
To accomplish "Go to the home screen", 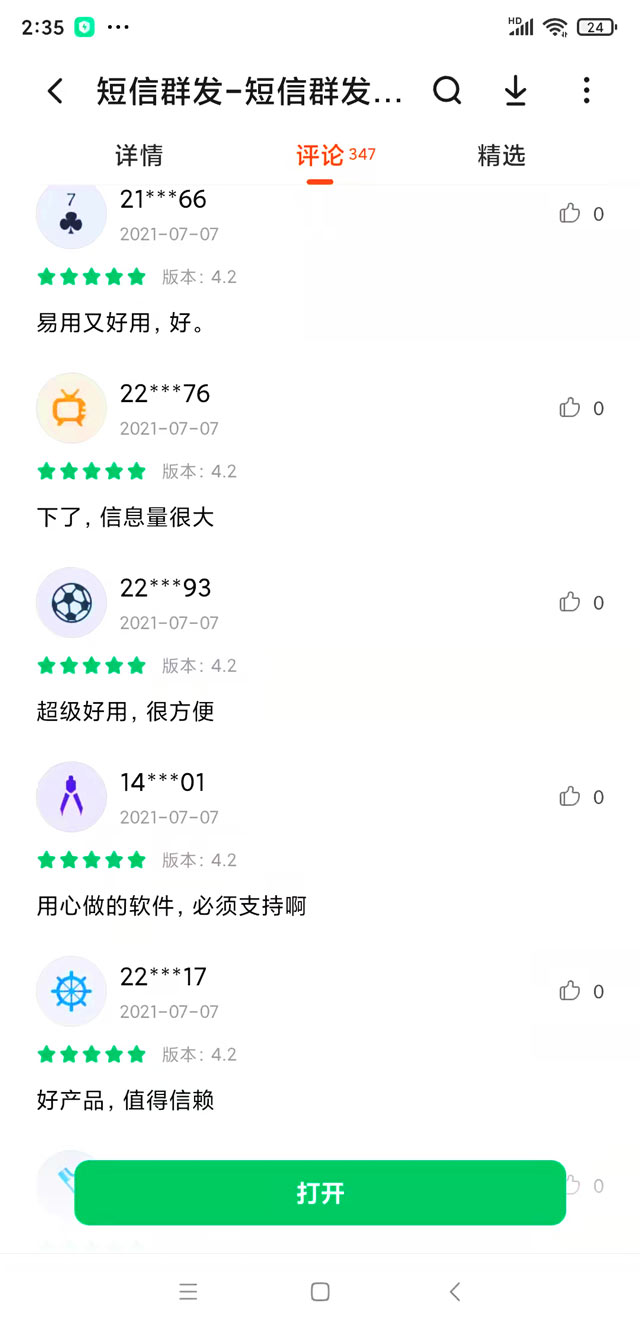I will point(320,1292).
